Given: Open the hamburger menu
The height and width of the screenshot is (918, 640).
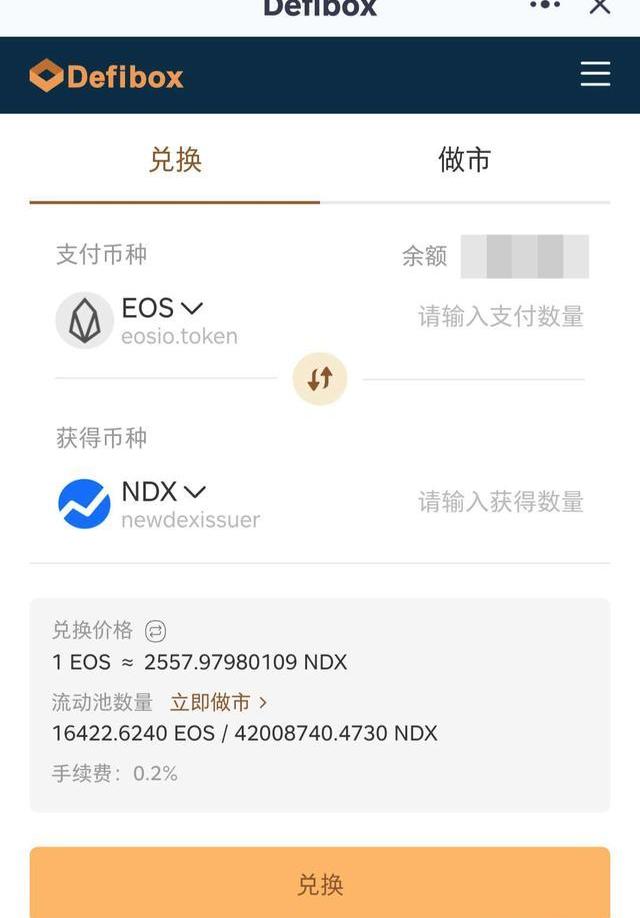Looking at the screenshot, I should coord(595,74).
